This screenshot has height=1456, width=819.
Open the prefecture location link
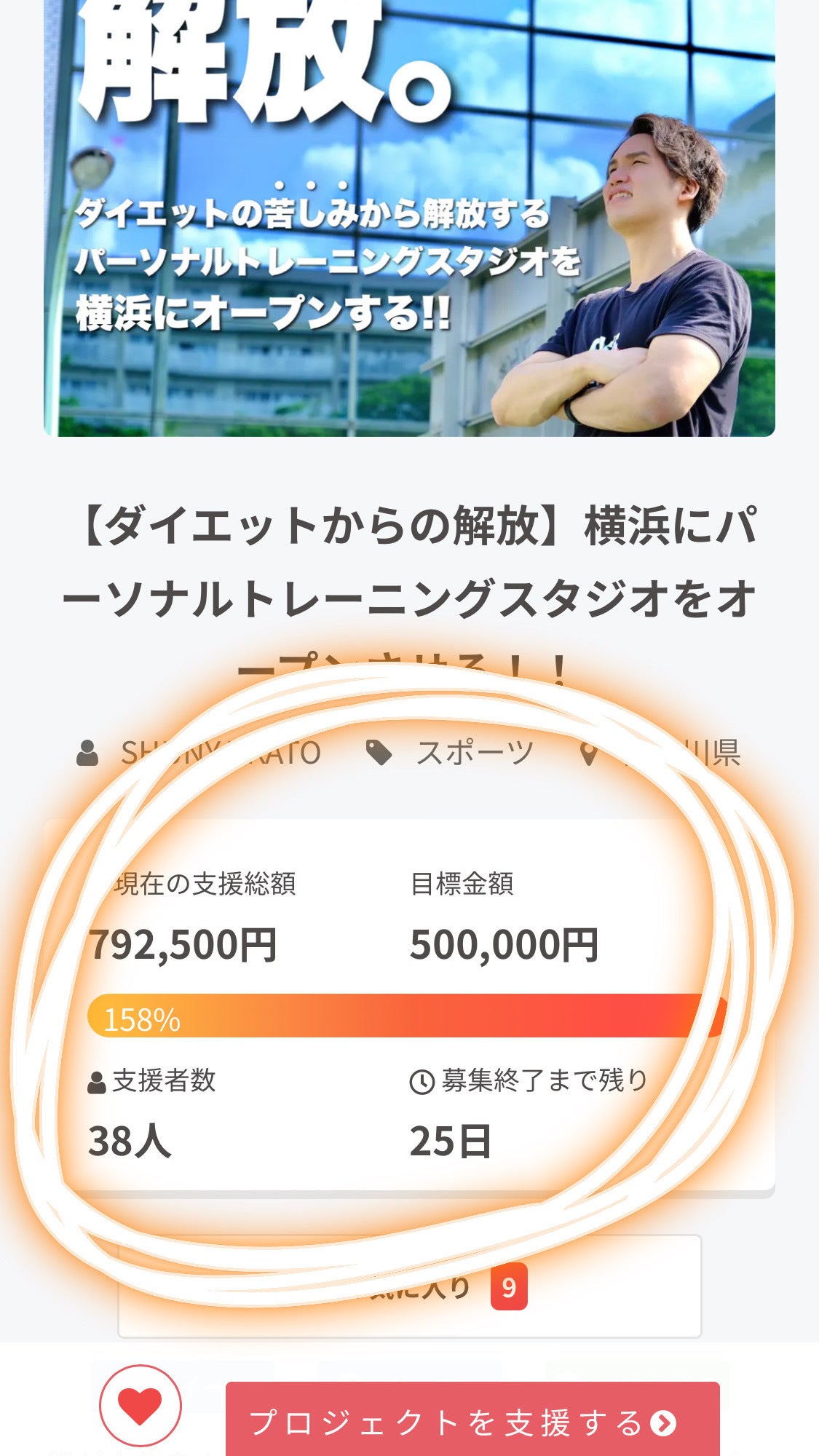point(677,753)
